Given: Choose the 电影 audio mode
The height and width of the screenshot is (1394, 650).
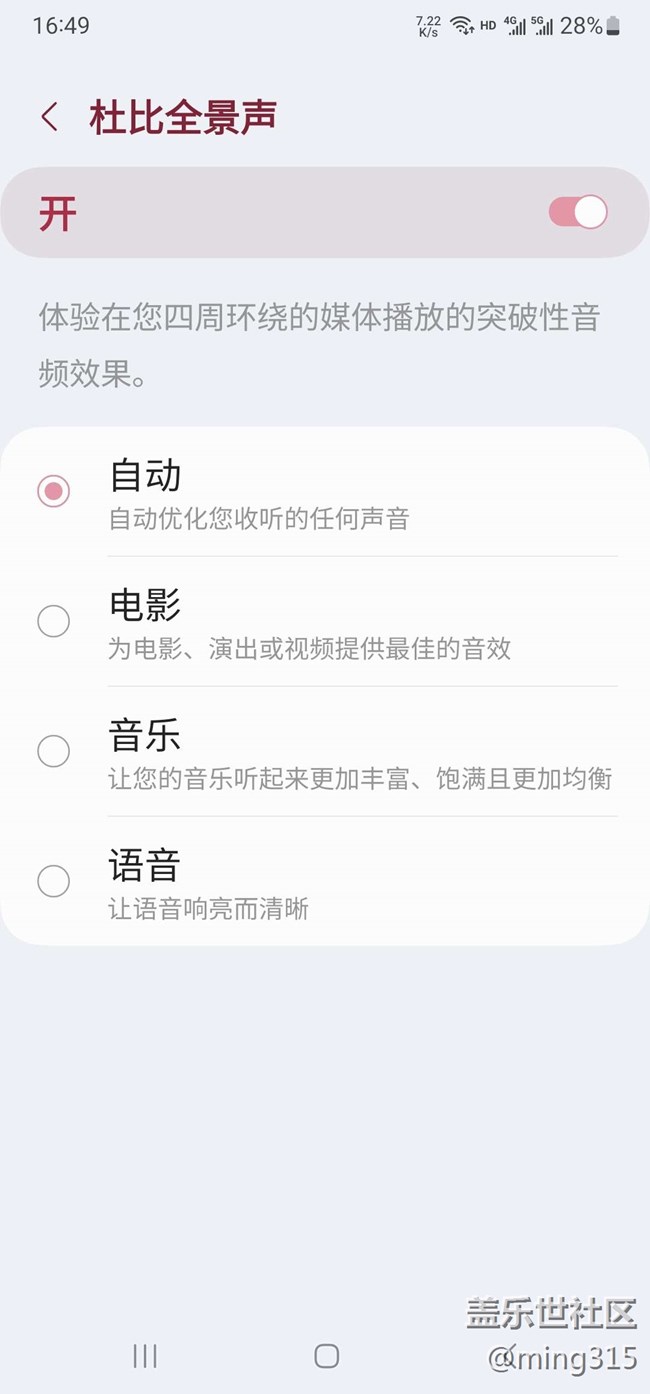Looking at the screenshot, I should tap(54, 621).
